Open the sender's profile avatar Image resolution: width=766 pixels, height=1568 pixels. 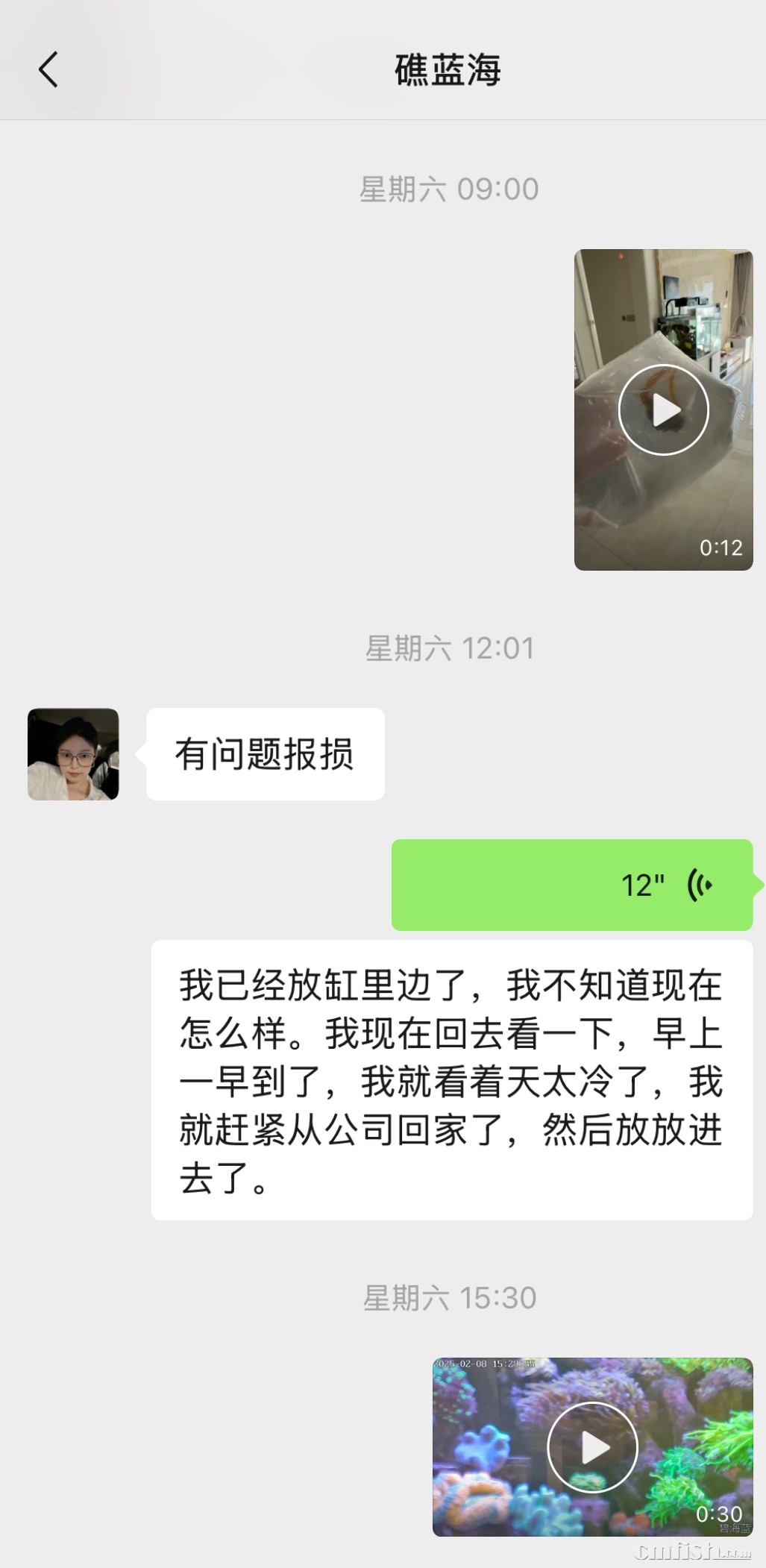(x=73, y=754)
